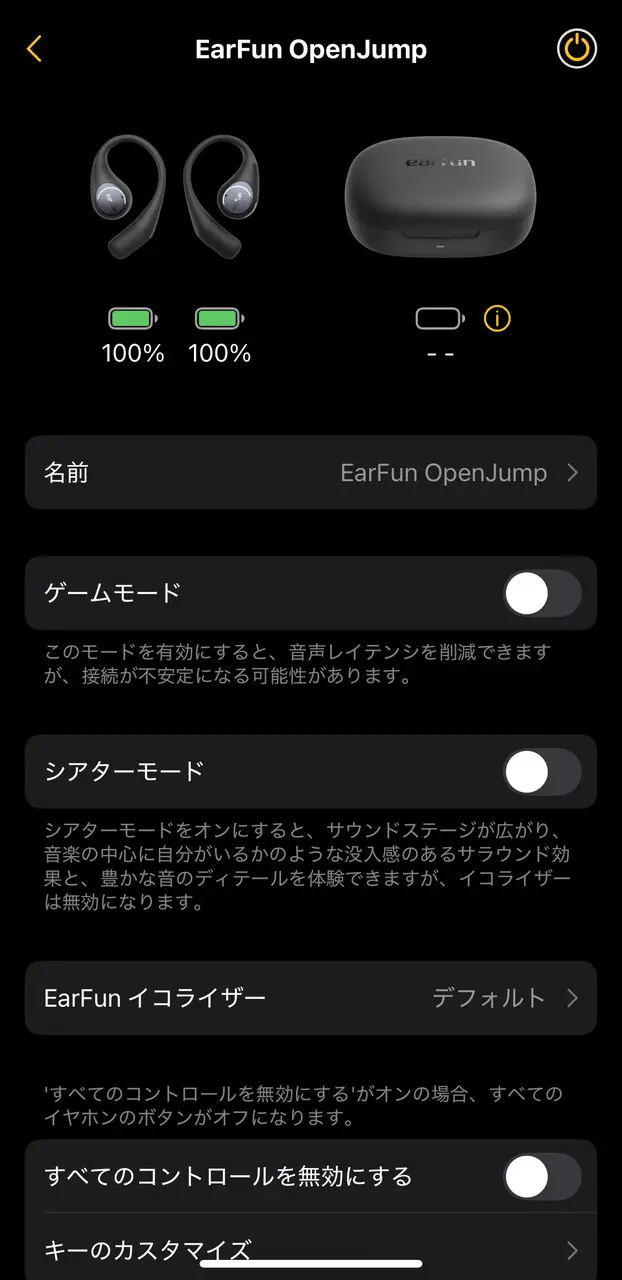
Task: Open EarFun イコライザー settings
Action: click(310, 998)
